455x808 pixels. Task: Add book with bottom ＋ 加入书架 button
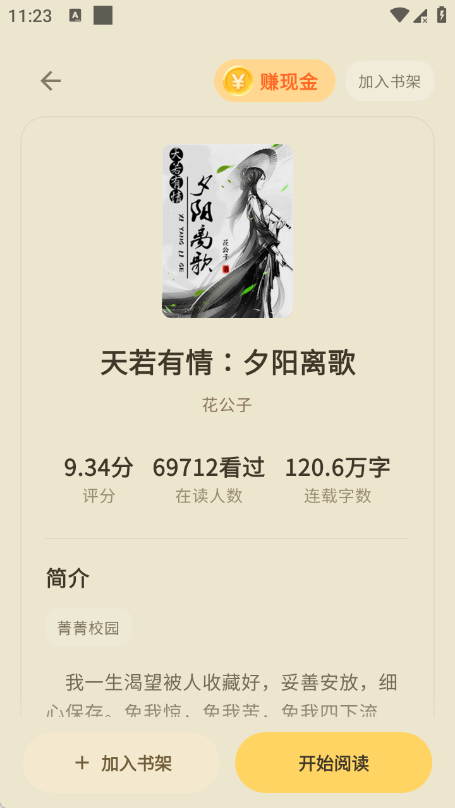point(122,763)
